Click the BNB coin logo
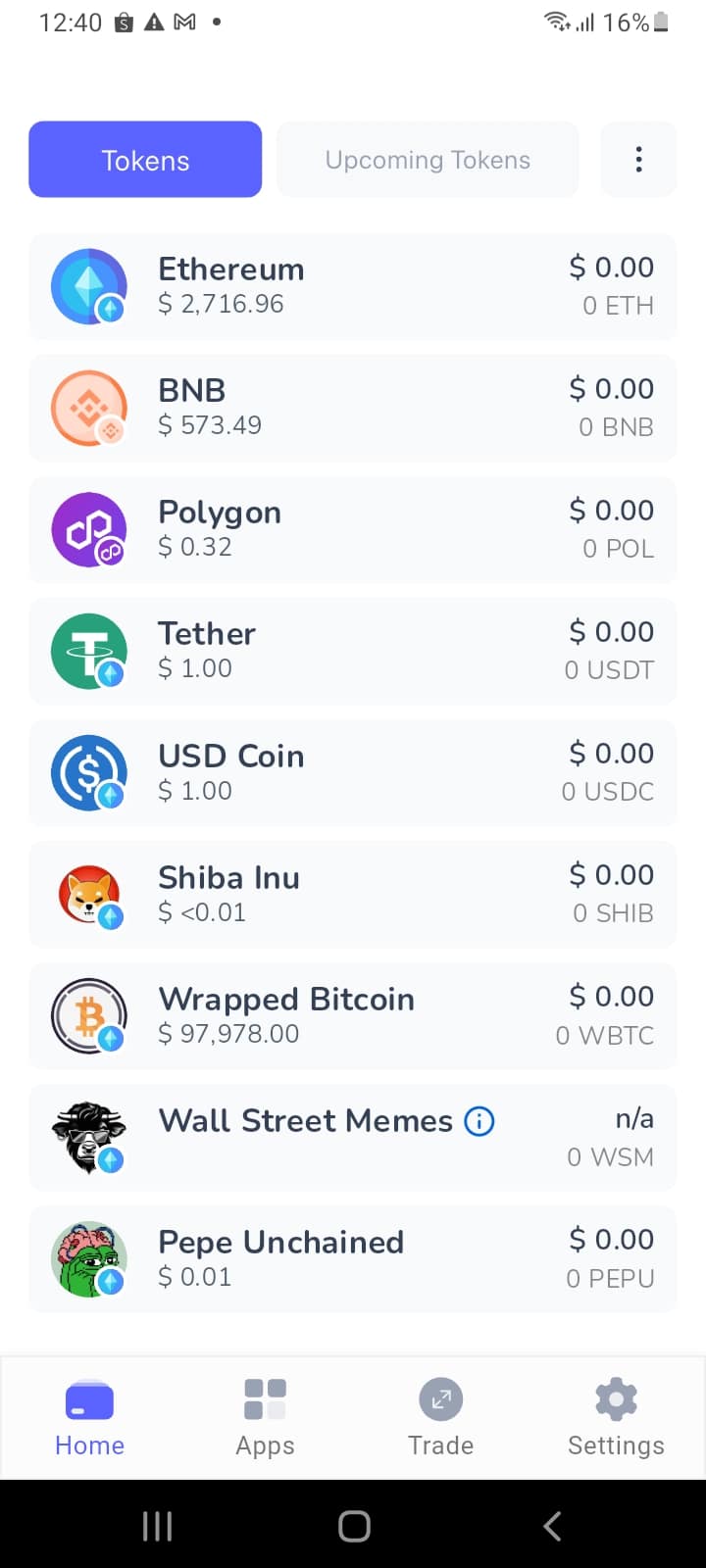This screenshot has width=706, height=1568. point(89,408)
